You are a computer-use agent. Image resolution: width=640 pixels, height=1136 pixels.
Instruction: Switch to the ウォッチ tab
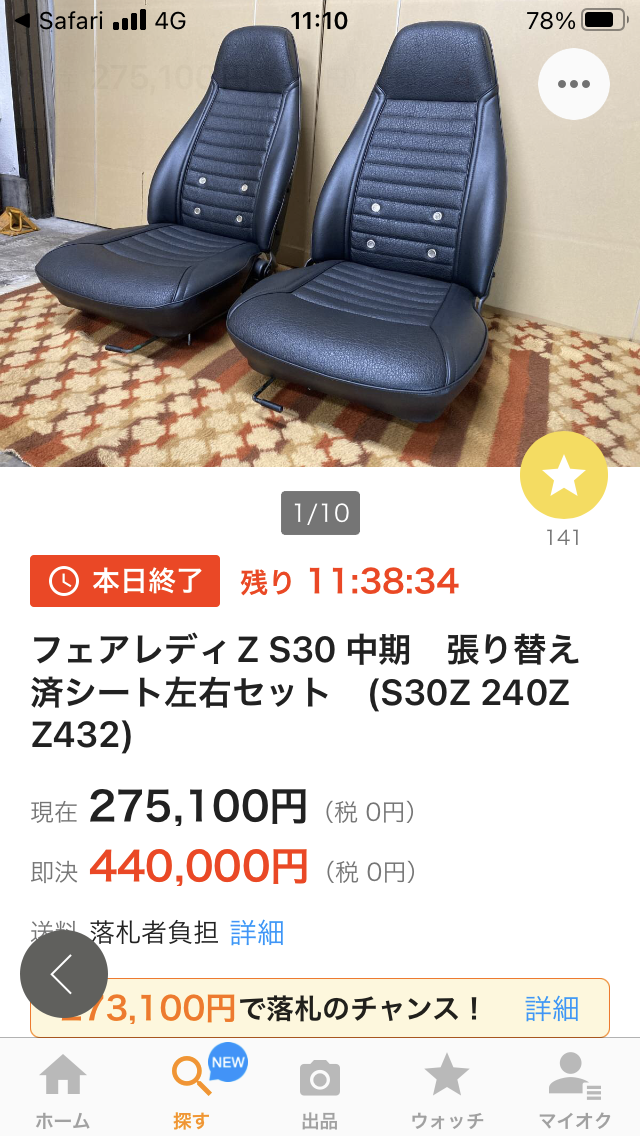pyautogui.click(x=447, y=1088)
